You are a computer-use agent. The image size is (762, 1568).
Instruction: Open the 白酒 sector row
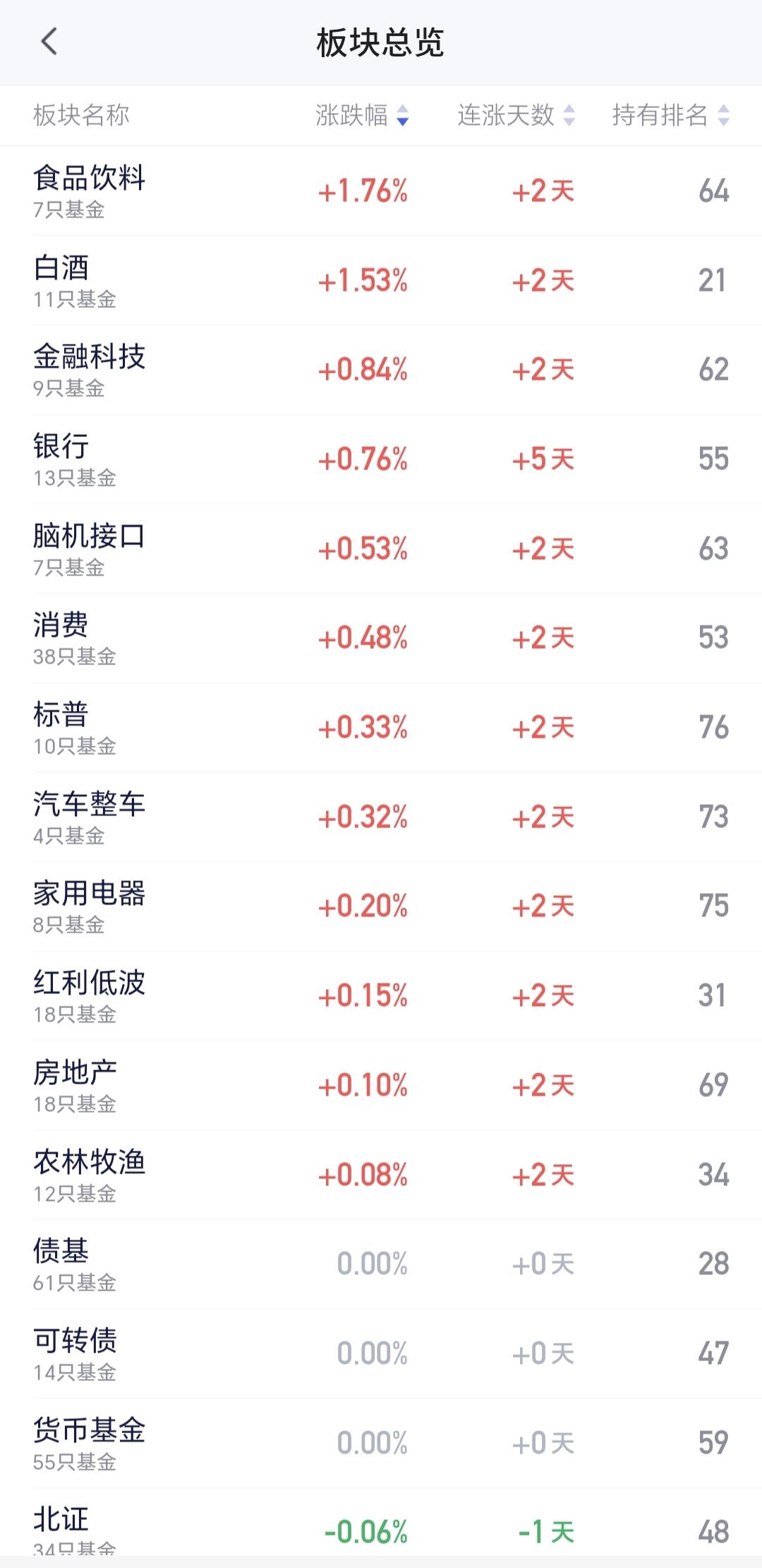[381, 281]
